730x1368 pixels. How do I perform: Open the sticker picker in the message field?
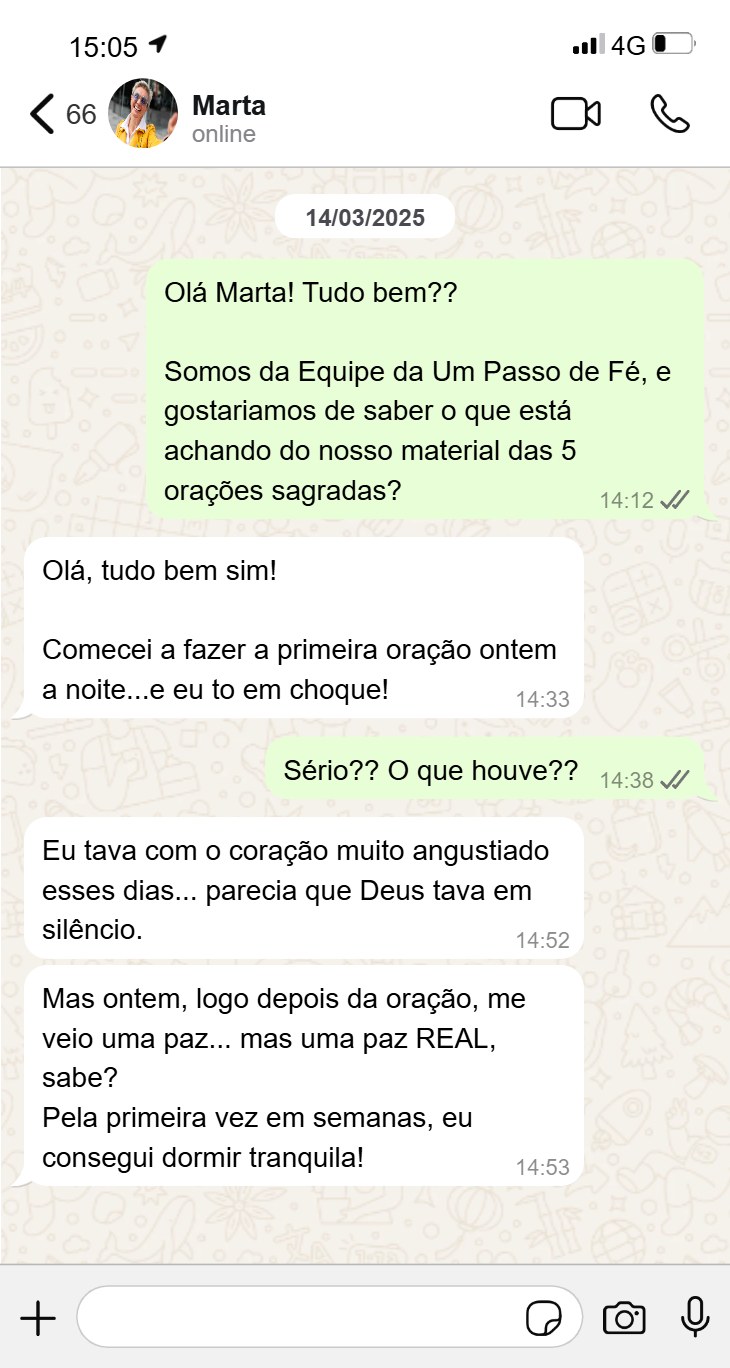click(x=544, y=1319)
